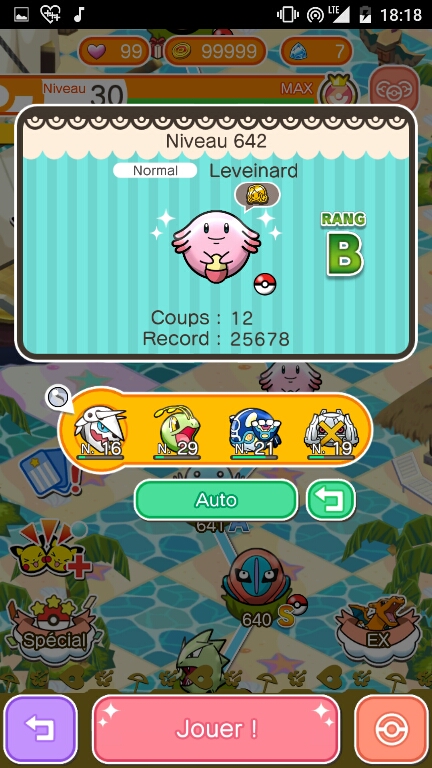
Task: Start the stage with Jouer !
Action: coord(216,729)
